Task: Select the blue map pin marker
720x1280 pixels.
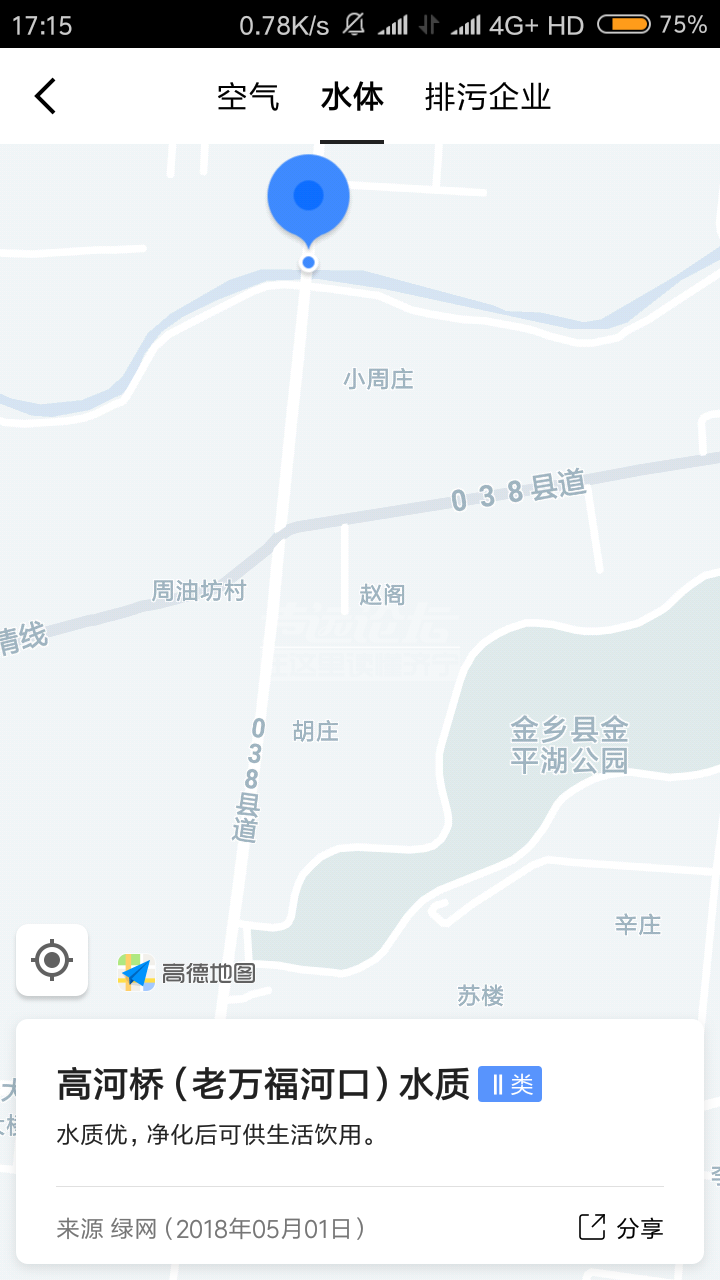Action: pos(308,197)
